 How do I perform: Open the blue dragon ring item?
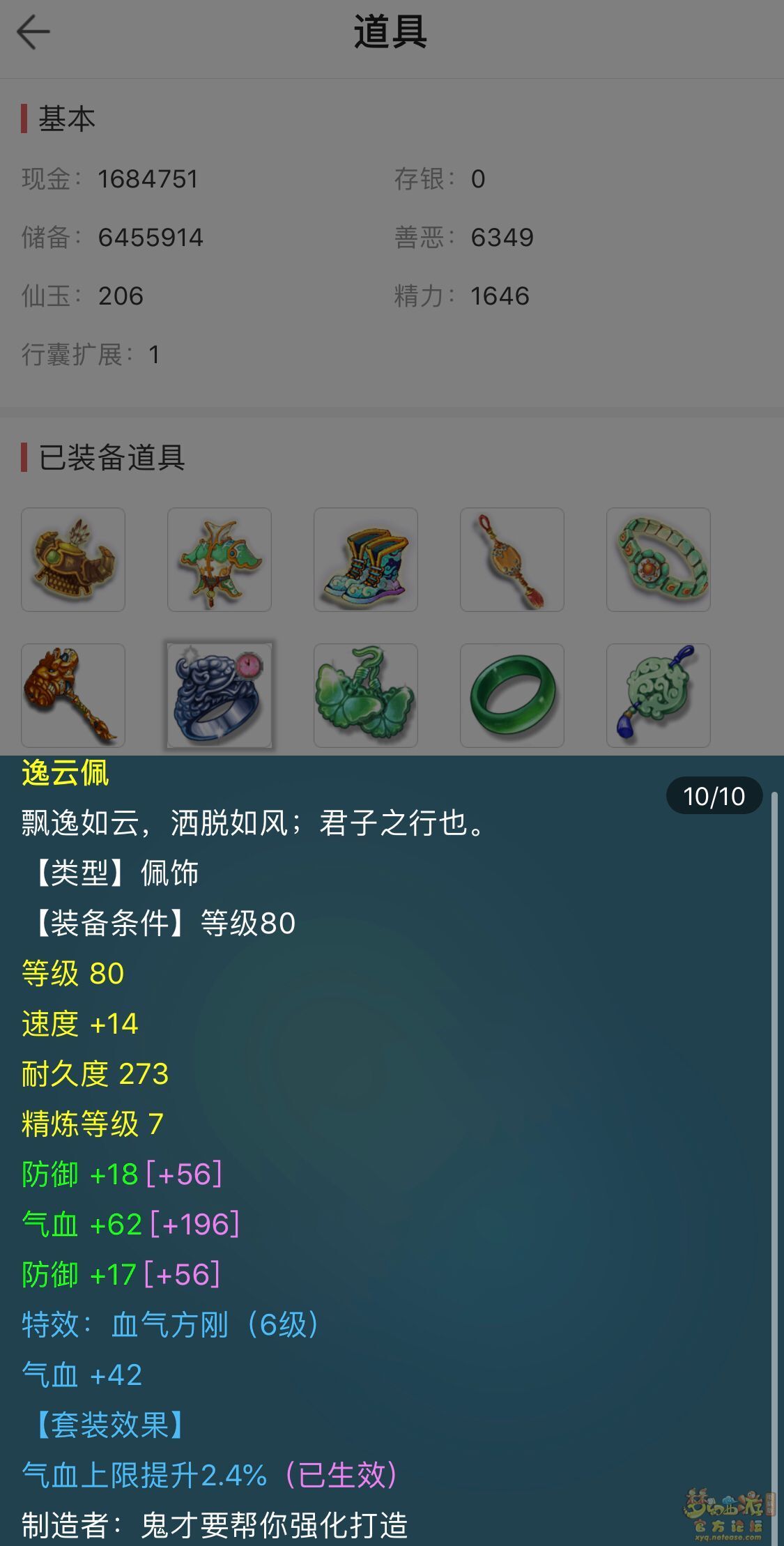pyautogui.click(x=220, y=696)
